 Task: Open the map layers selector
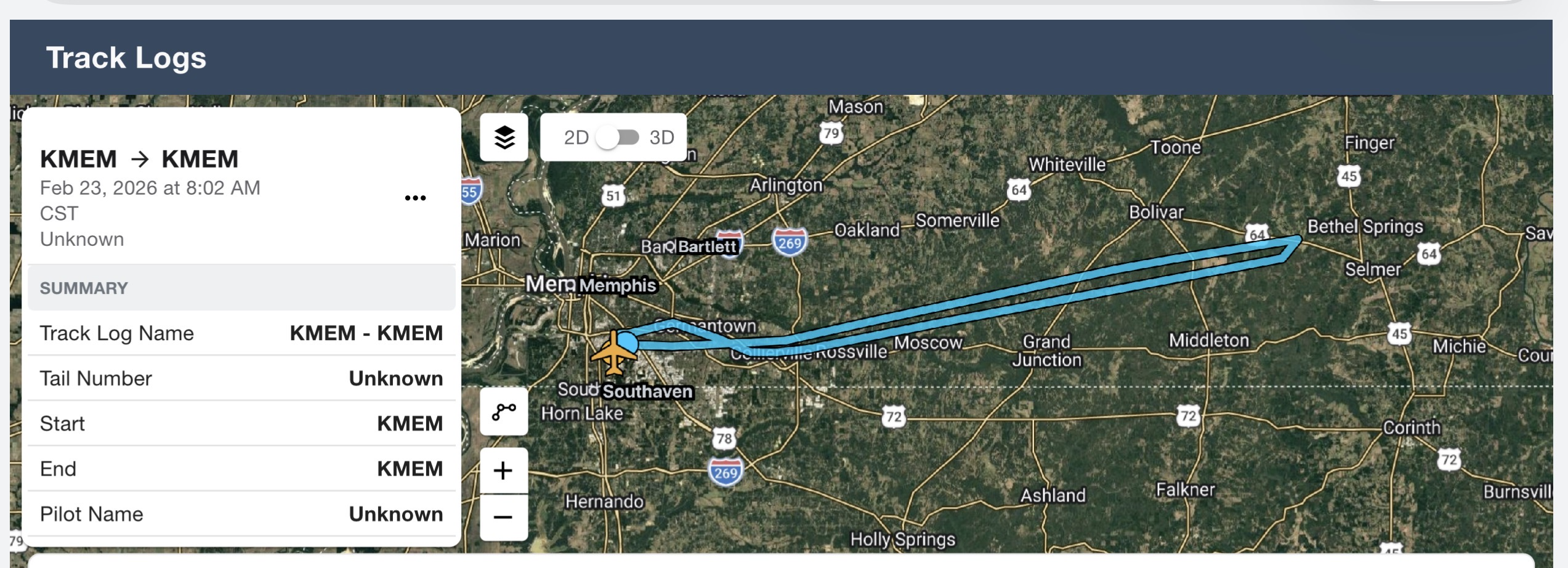(x=504, y=137)
